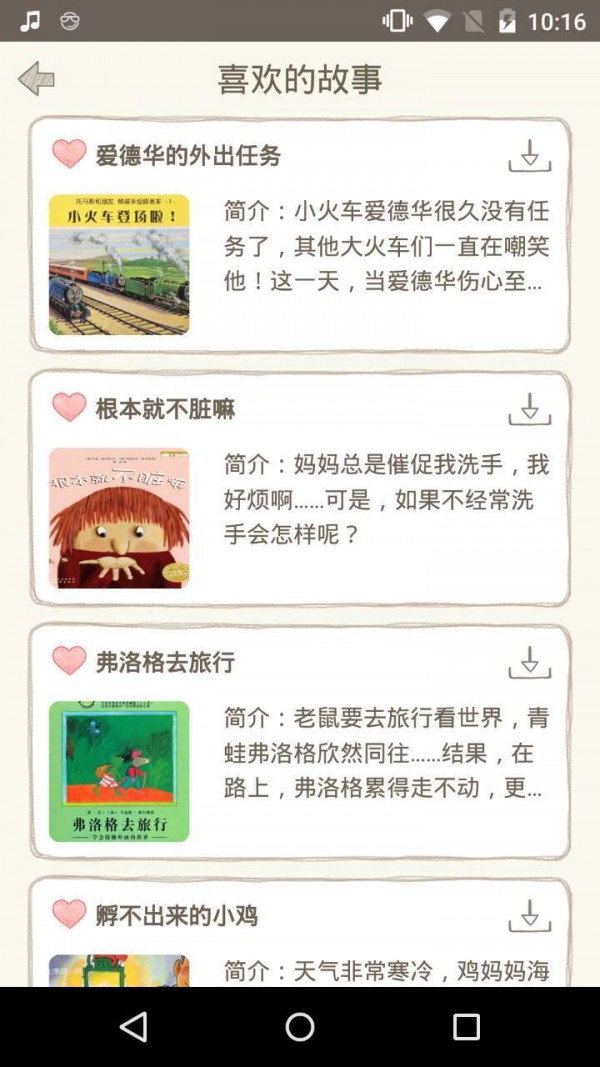600x1067 pixels.
Task: Unlike the story 孵不出来的小鸡
Action: tap(69, 914)
